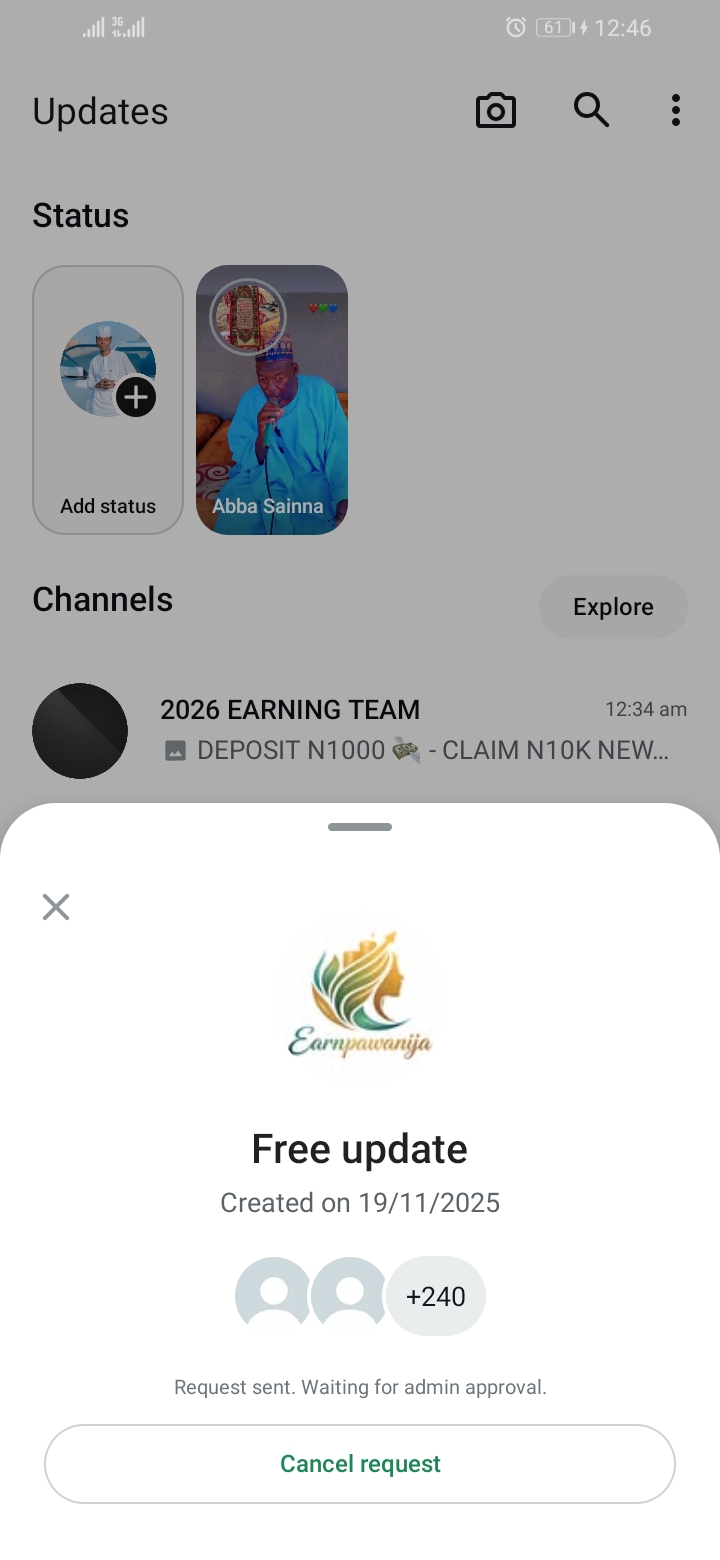Add a new status
This screenshot has width=720, height=1560.
(108, 400)
